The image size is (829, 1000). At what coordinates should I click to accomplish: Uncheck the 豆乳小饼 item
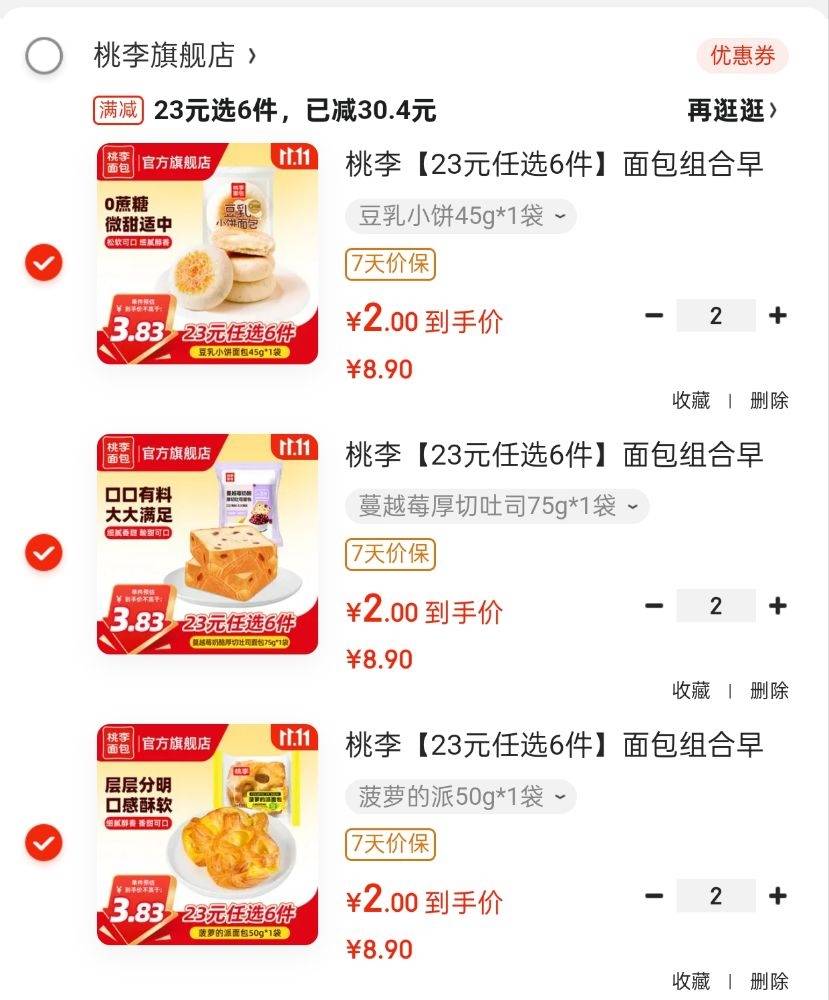(x=44, y=263)
